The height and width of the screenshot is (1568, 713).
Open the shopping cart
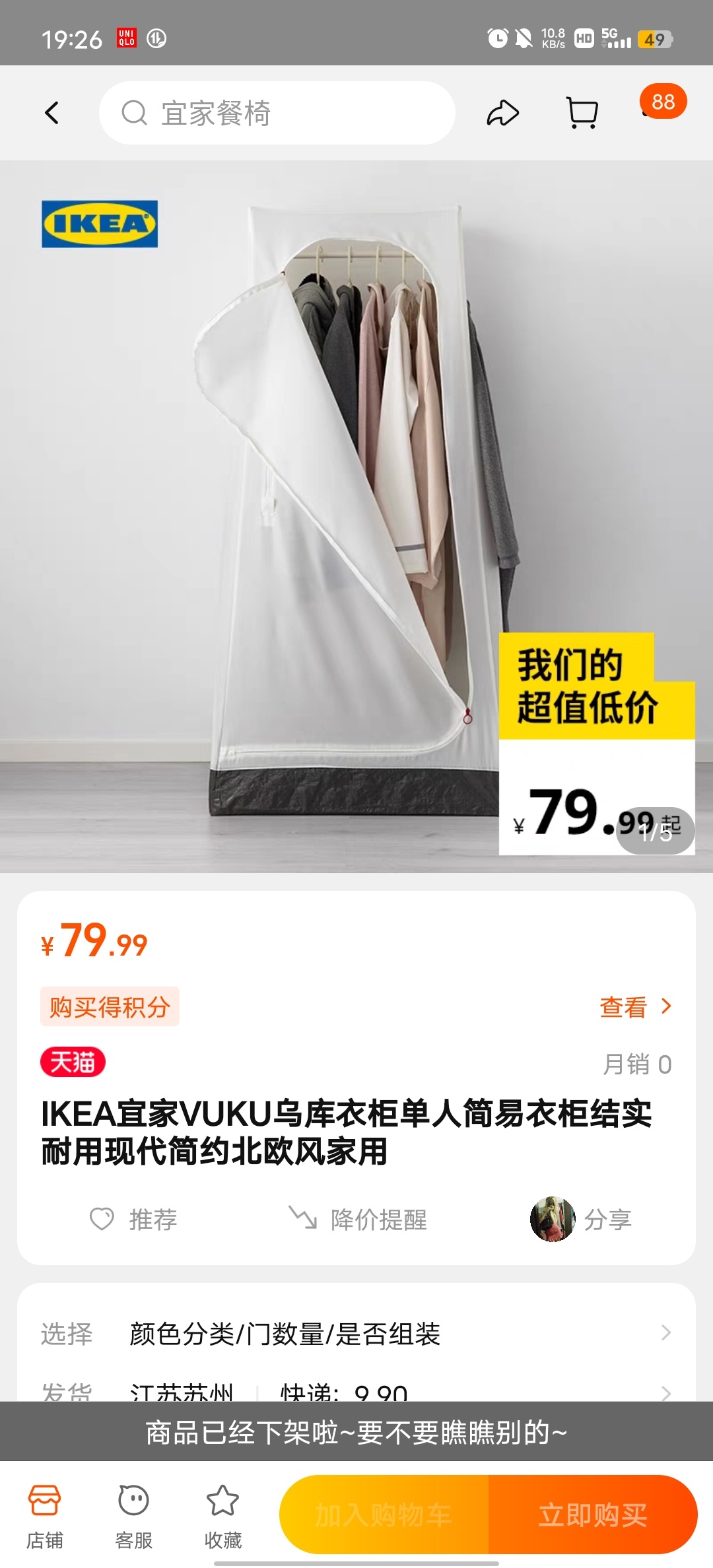[582, 113]
